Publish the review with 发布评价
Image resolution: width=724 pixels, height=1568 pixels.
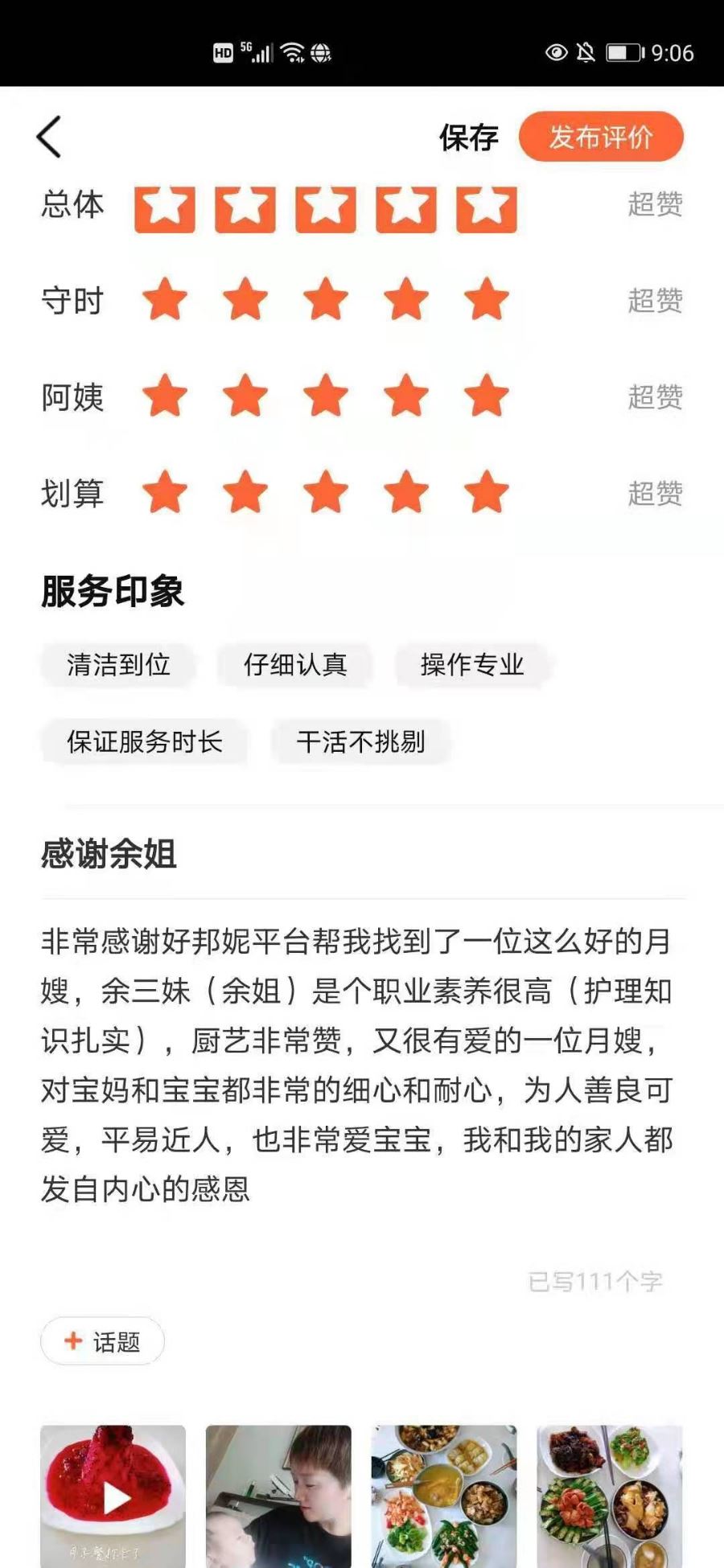(601, 137)
